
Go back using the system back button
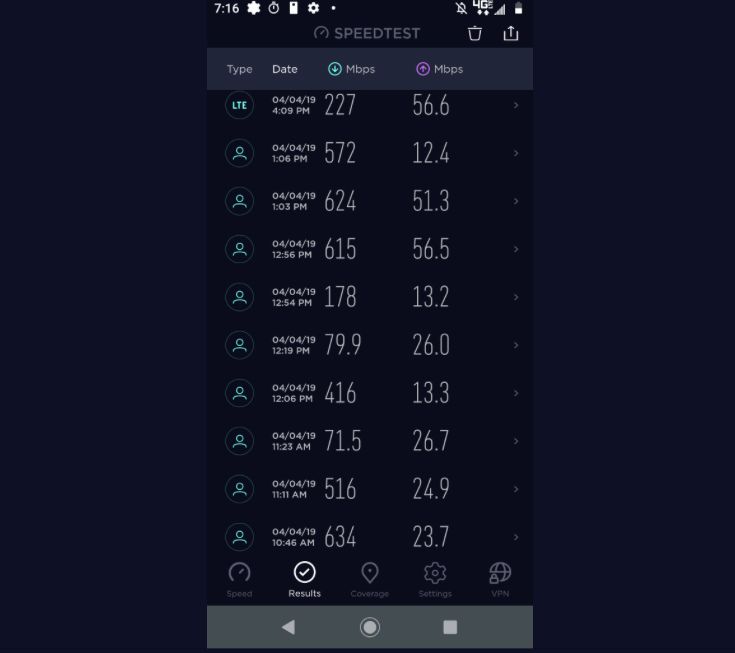(288, 627)
